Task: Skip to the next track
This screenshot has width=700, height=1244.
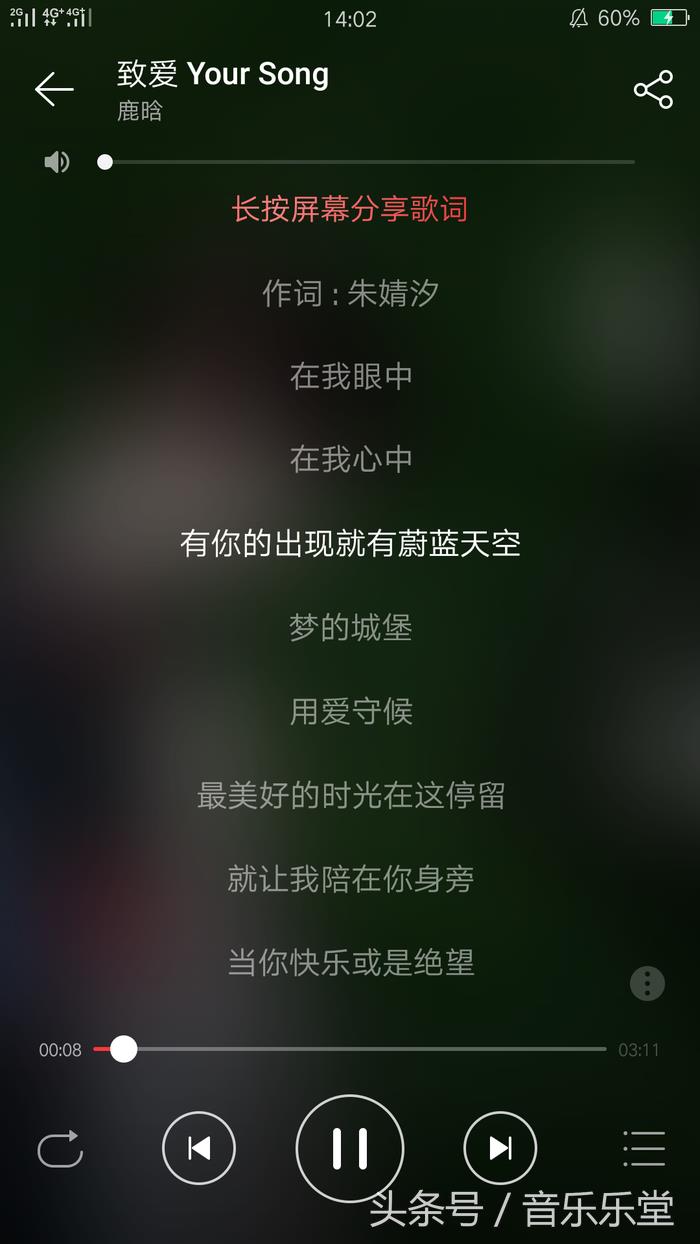Action: [500, 1149]
